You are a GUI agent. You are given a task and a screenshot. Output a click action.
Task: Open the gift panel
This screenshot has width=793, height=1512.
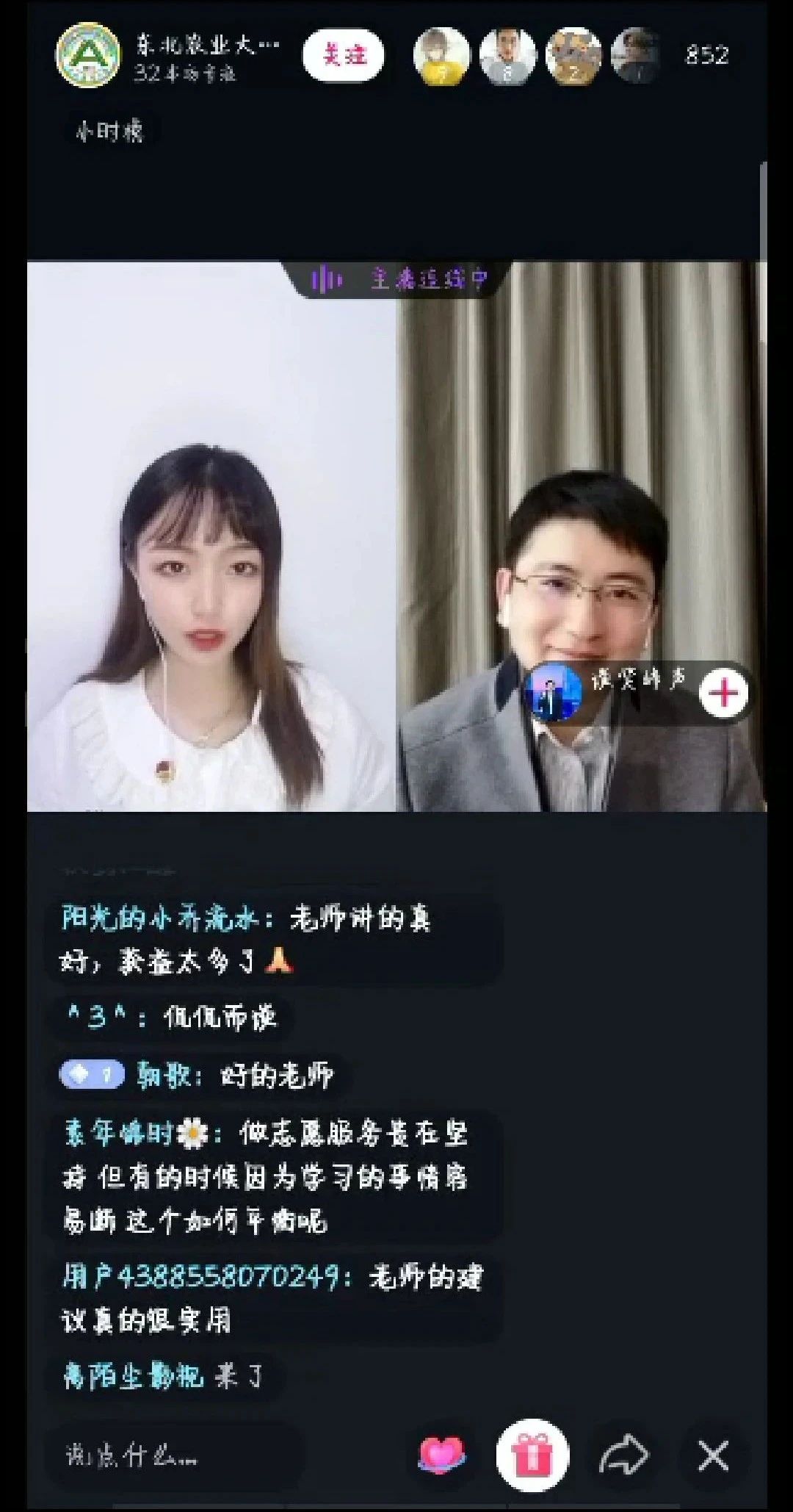pos(532,1455)
